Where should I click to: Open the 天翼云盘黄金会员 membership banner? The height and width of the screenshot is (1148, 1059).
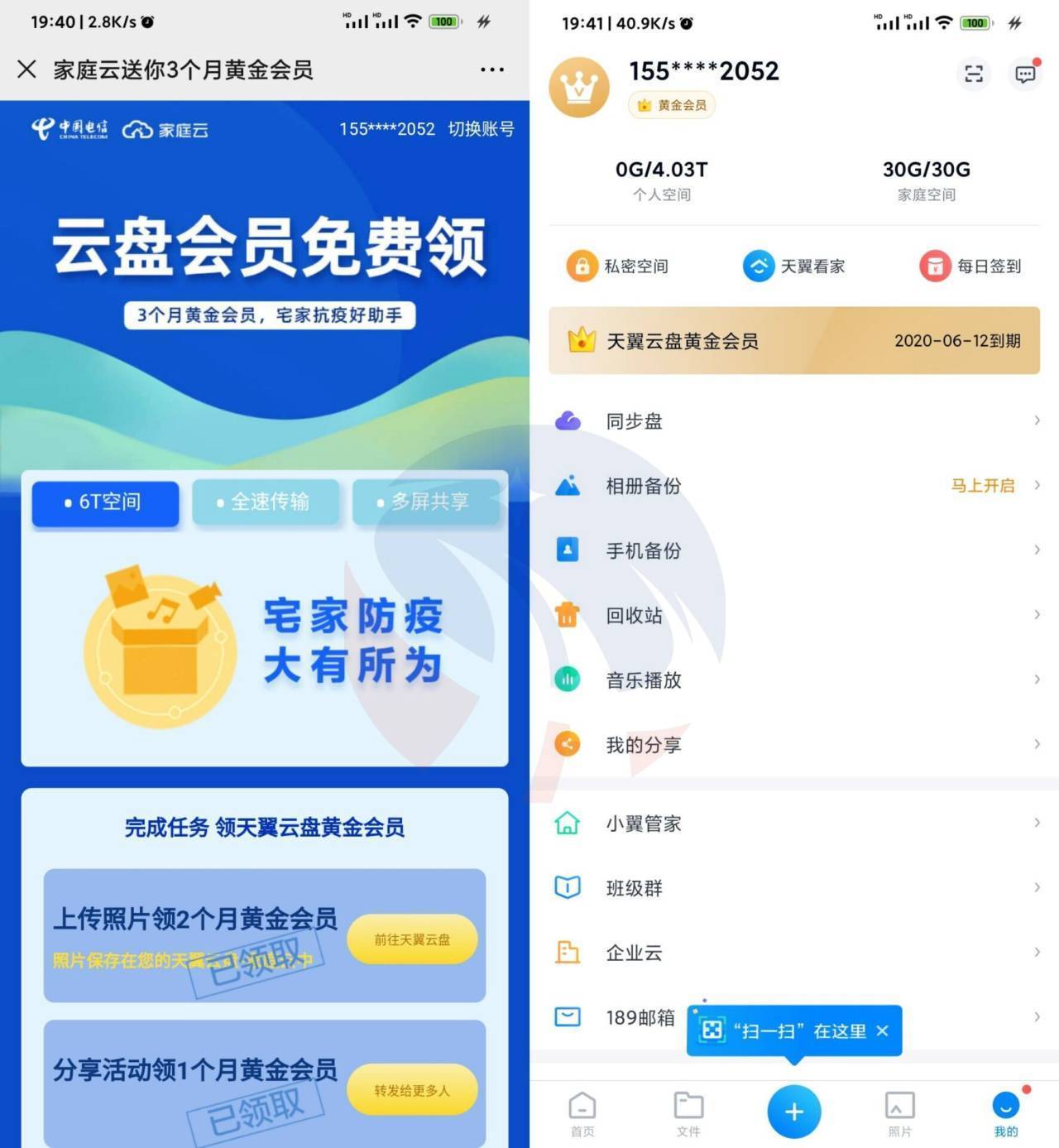793,341
